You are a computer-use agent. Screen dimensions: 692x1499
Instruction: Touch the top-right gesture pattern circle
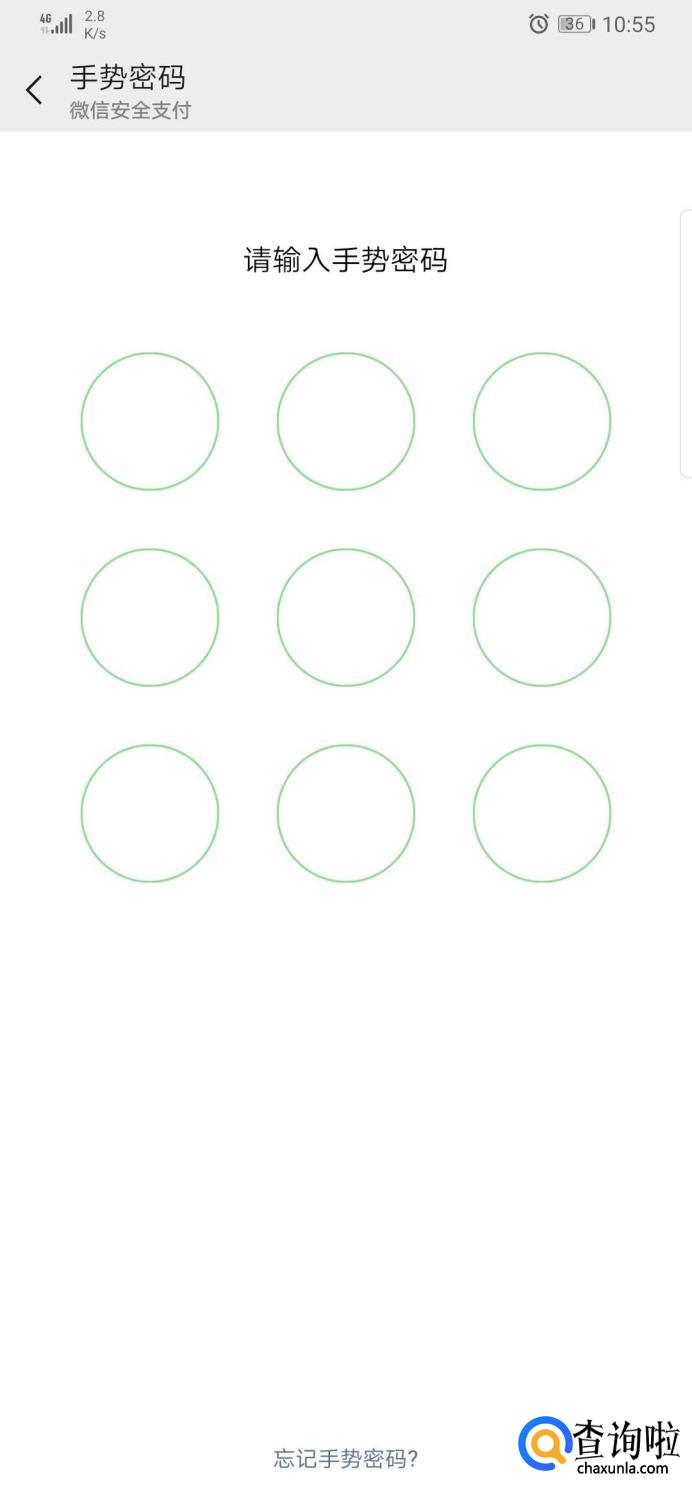tap(542, 421)
